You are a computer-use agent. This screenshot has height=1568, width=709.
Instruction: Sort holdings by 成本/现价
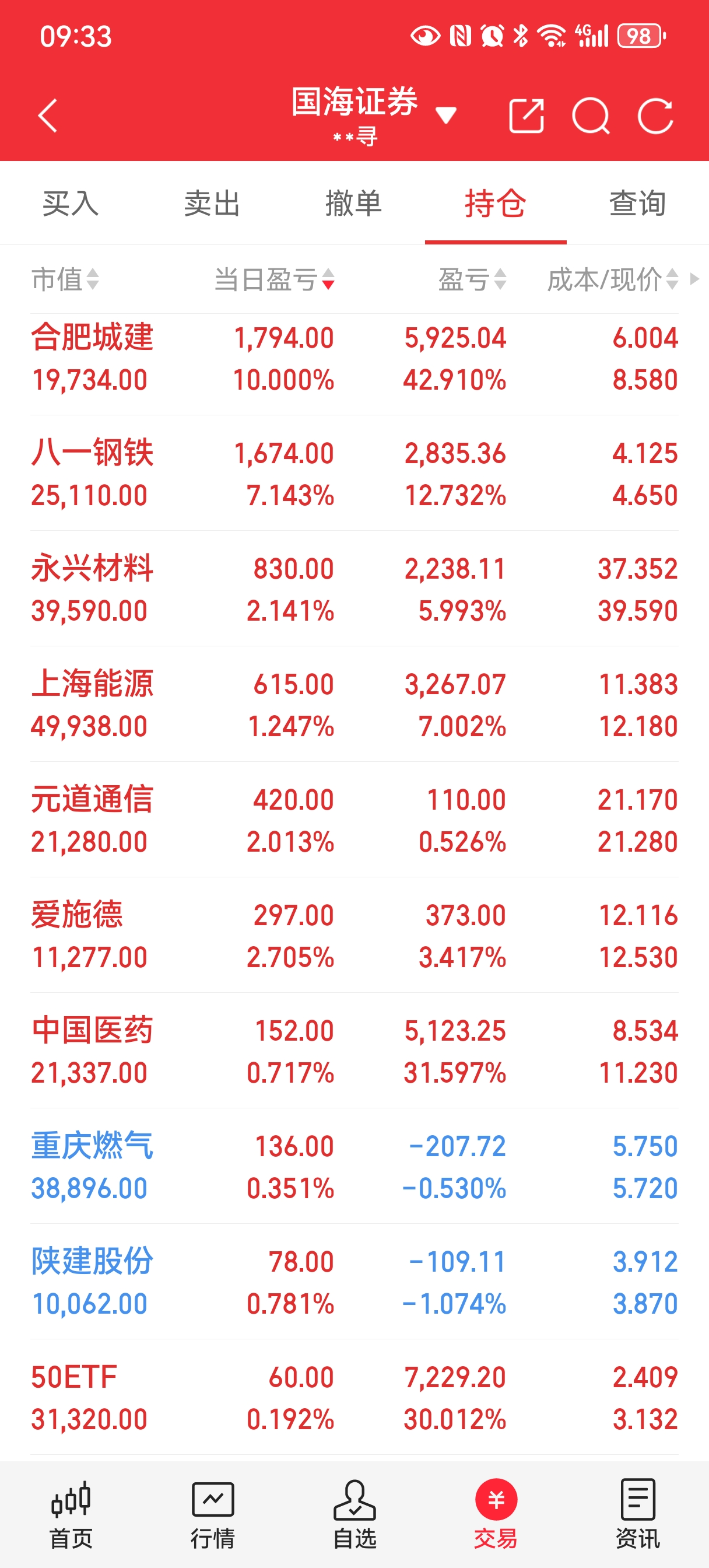tap(612, 280)
